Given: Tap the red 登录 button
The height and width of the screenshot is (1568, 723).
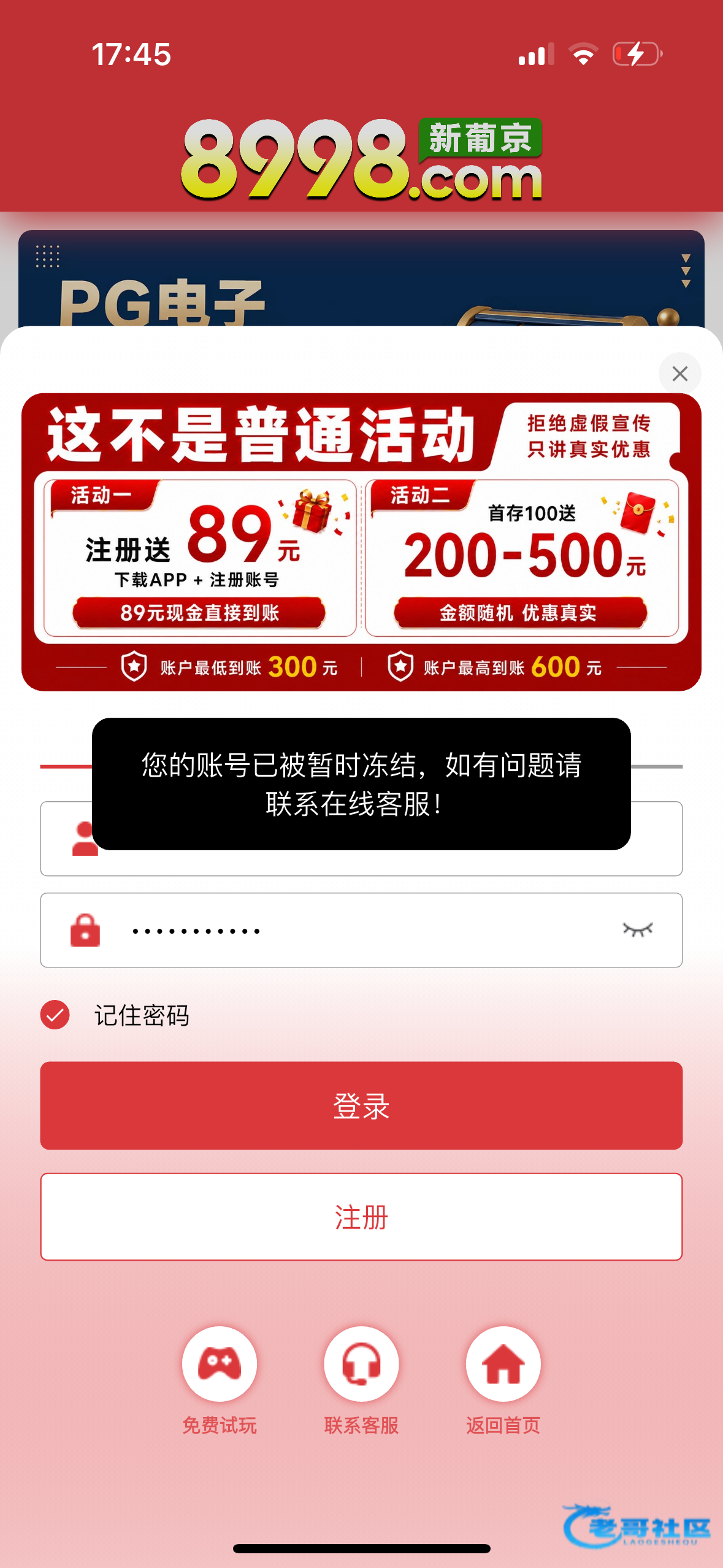Looking at the screenshot, I should pyautogui.click(x=361, y=1105).
